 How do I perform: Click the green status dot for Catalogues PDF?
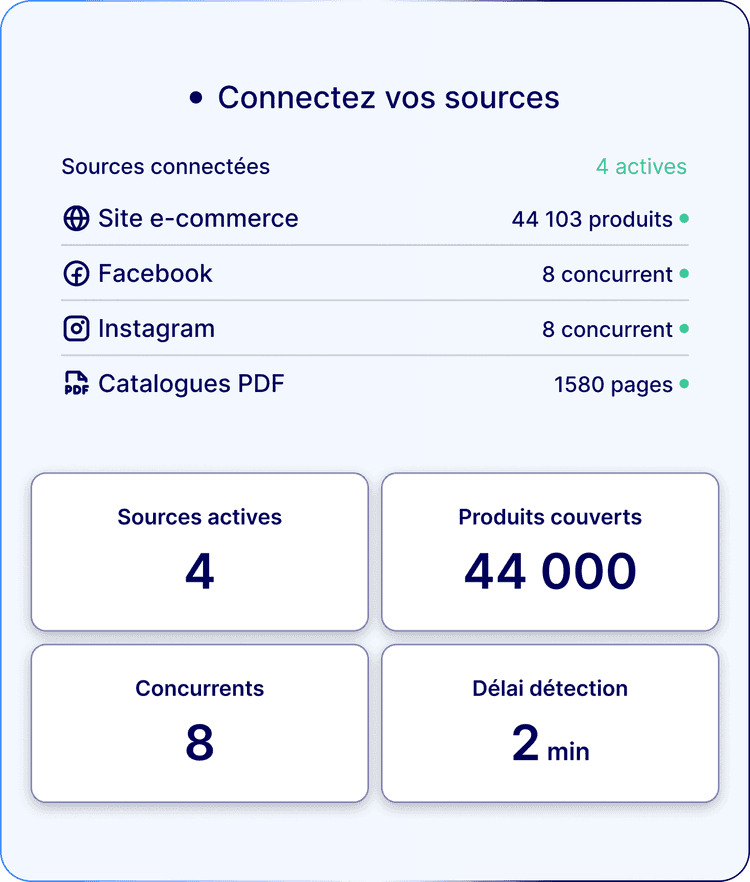[686, 384]
